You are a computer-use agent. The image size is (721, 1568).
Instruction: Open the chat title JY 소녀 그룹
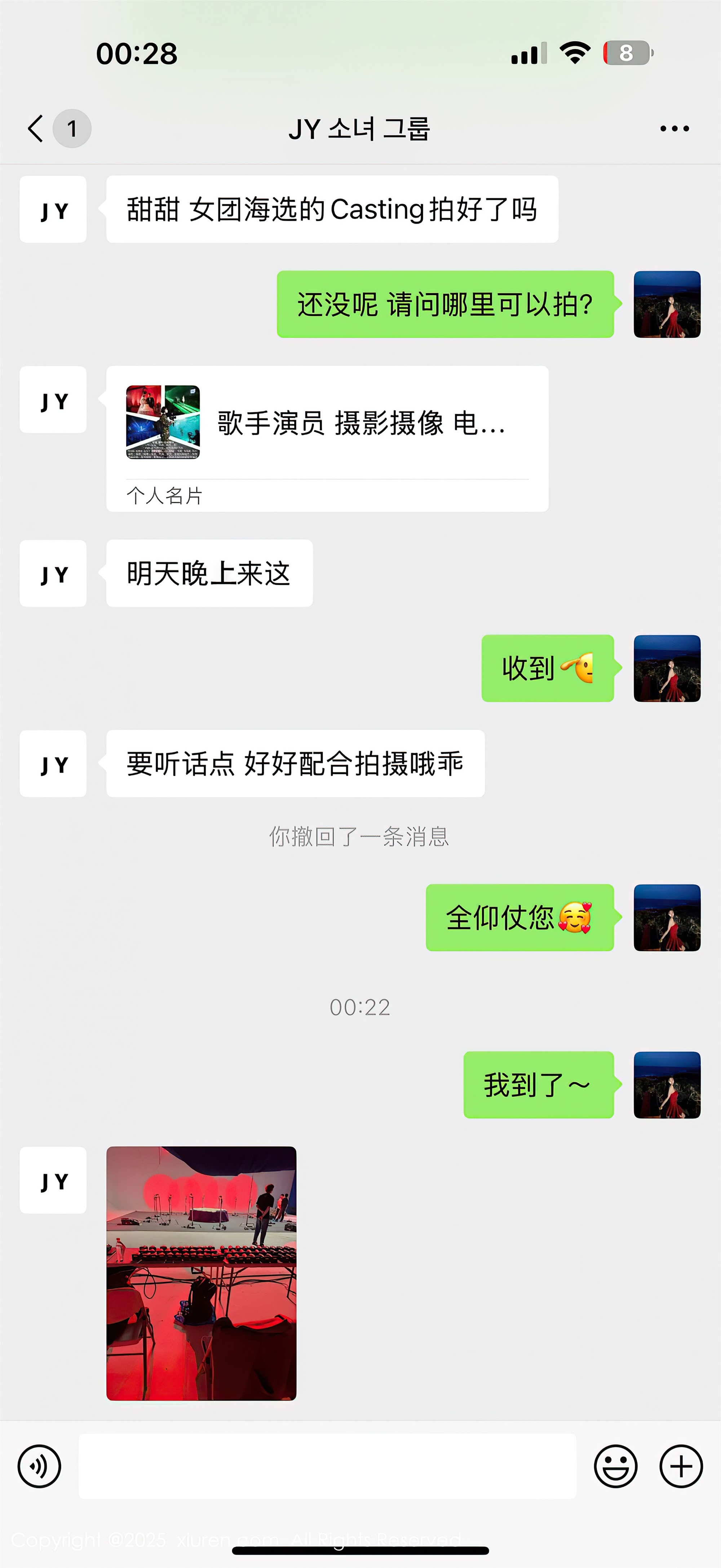[x=360, y=129]
